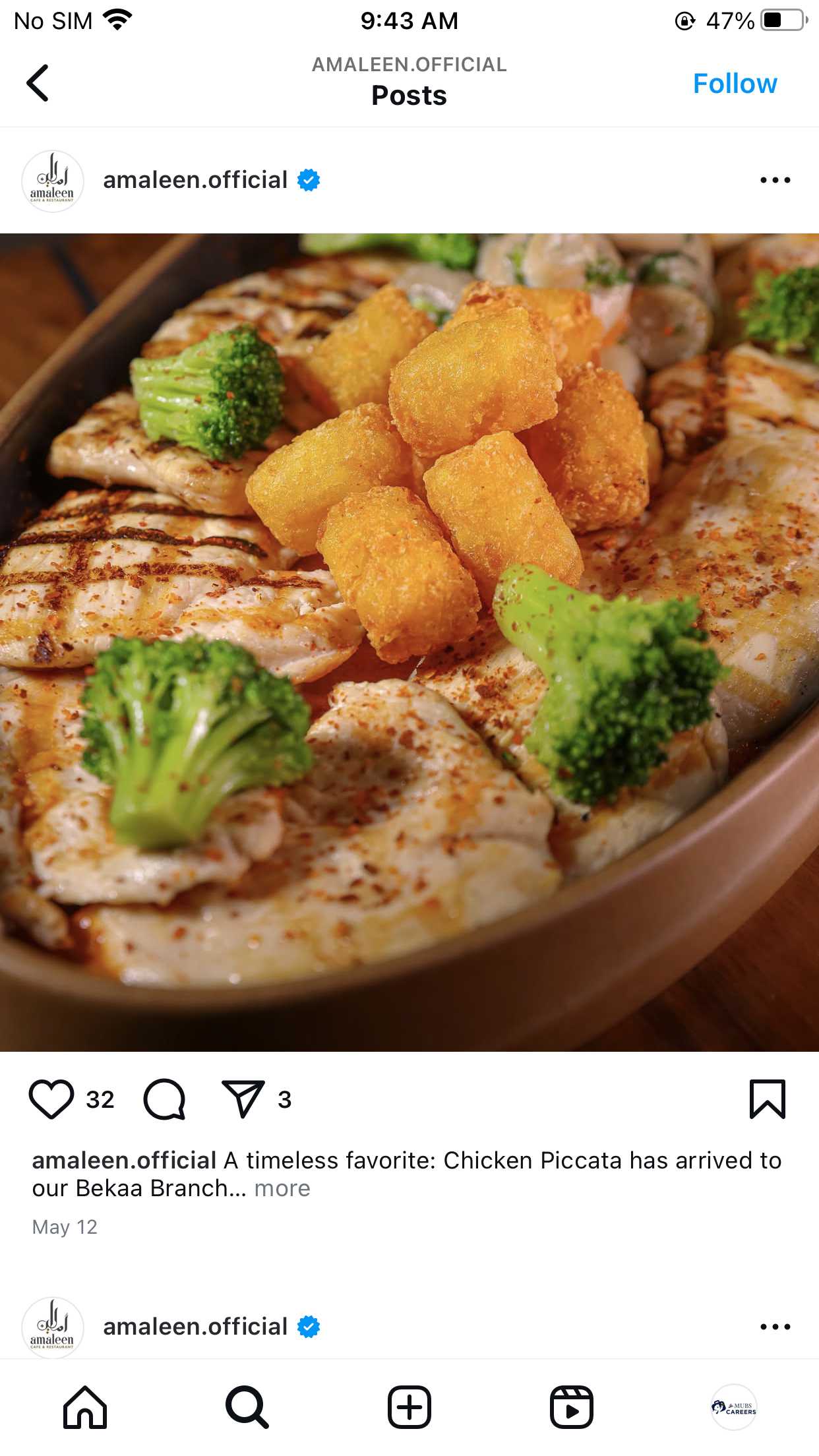The width and height of the screenshot is (819, 1456).
Task: Open comments on the Chicken Piccata post
Action: click(164, 1099)
